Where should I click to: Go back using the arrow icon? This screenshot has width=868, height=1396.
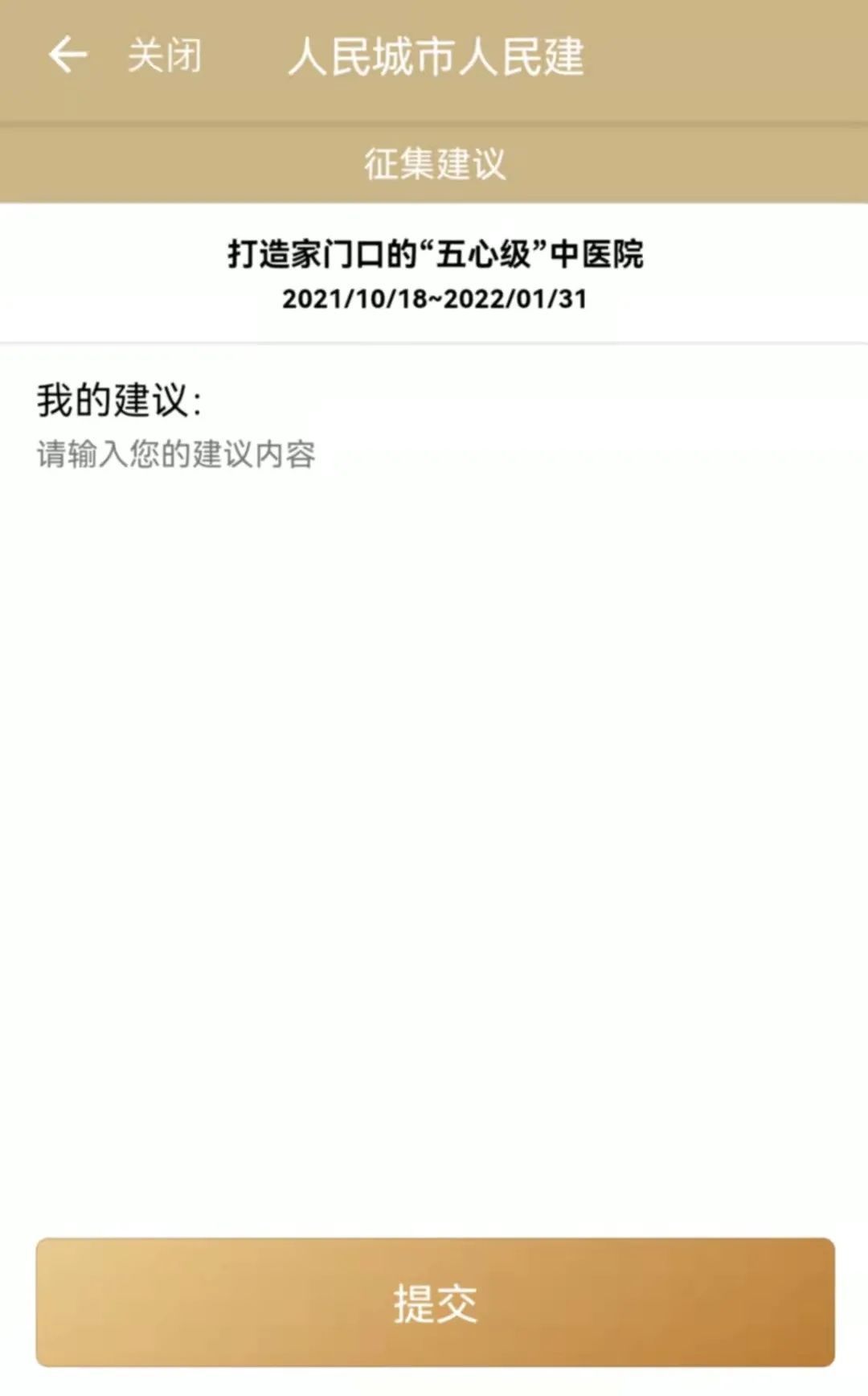68,55
